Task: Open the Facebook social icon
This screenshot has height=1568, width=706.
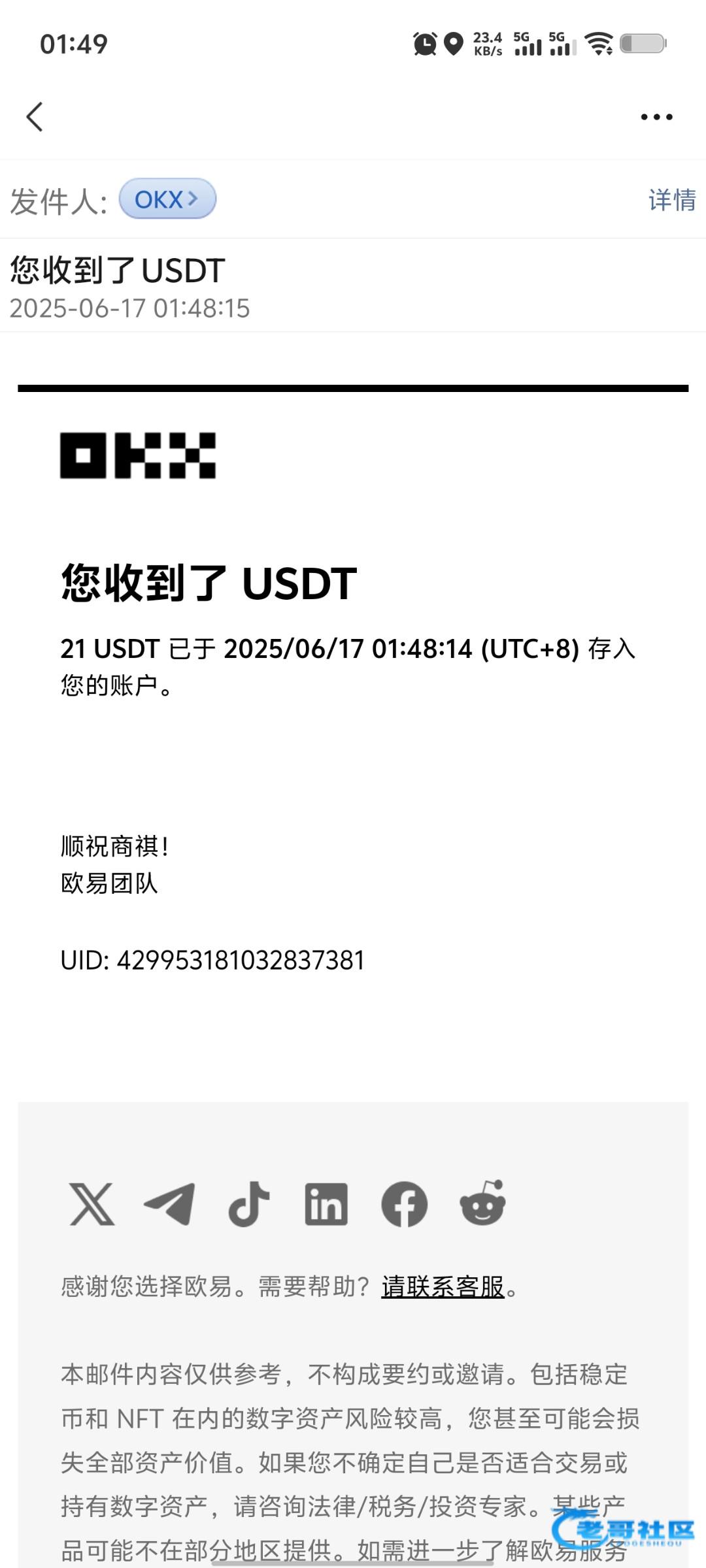Action: pos(405,1203)
